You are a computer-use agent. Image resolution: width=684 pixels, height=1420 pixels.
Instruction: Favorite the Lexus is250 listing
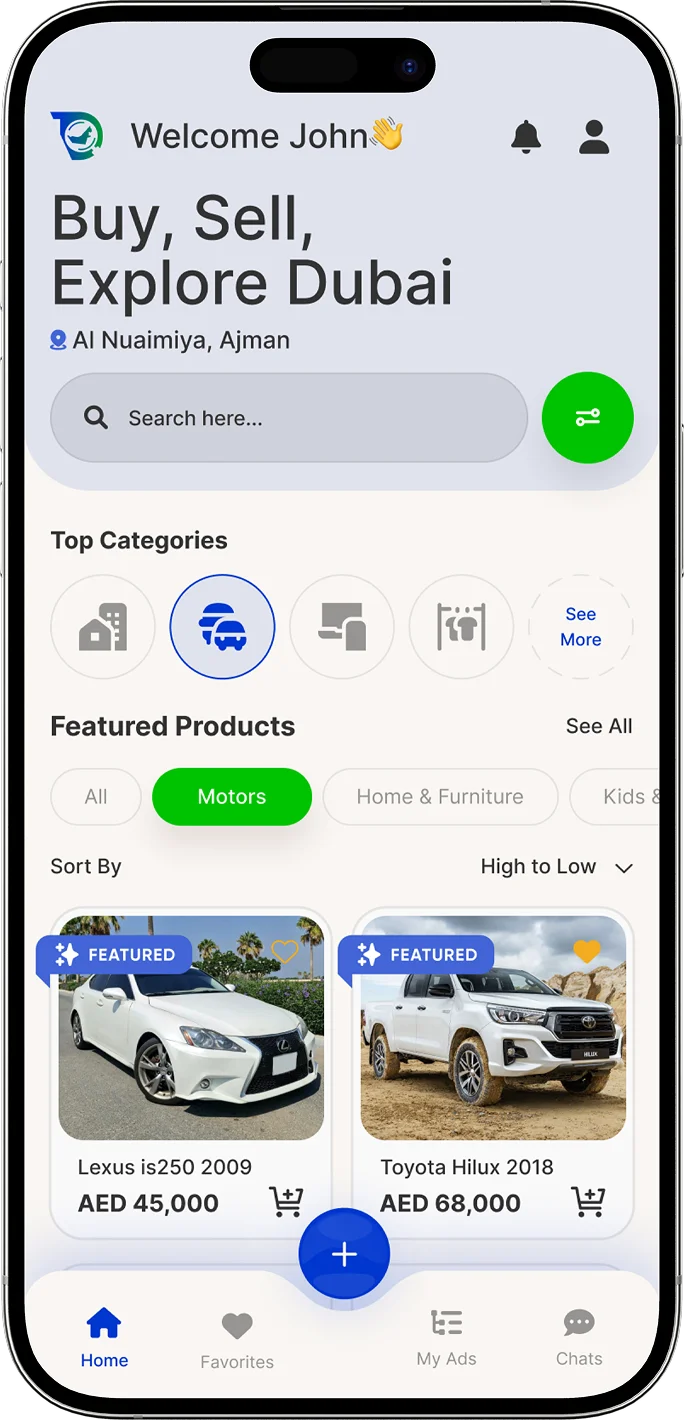tap(285, 952)
